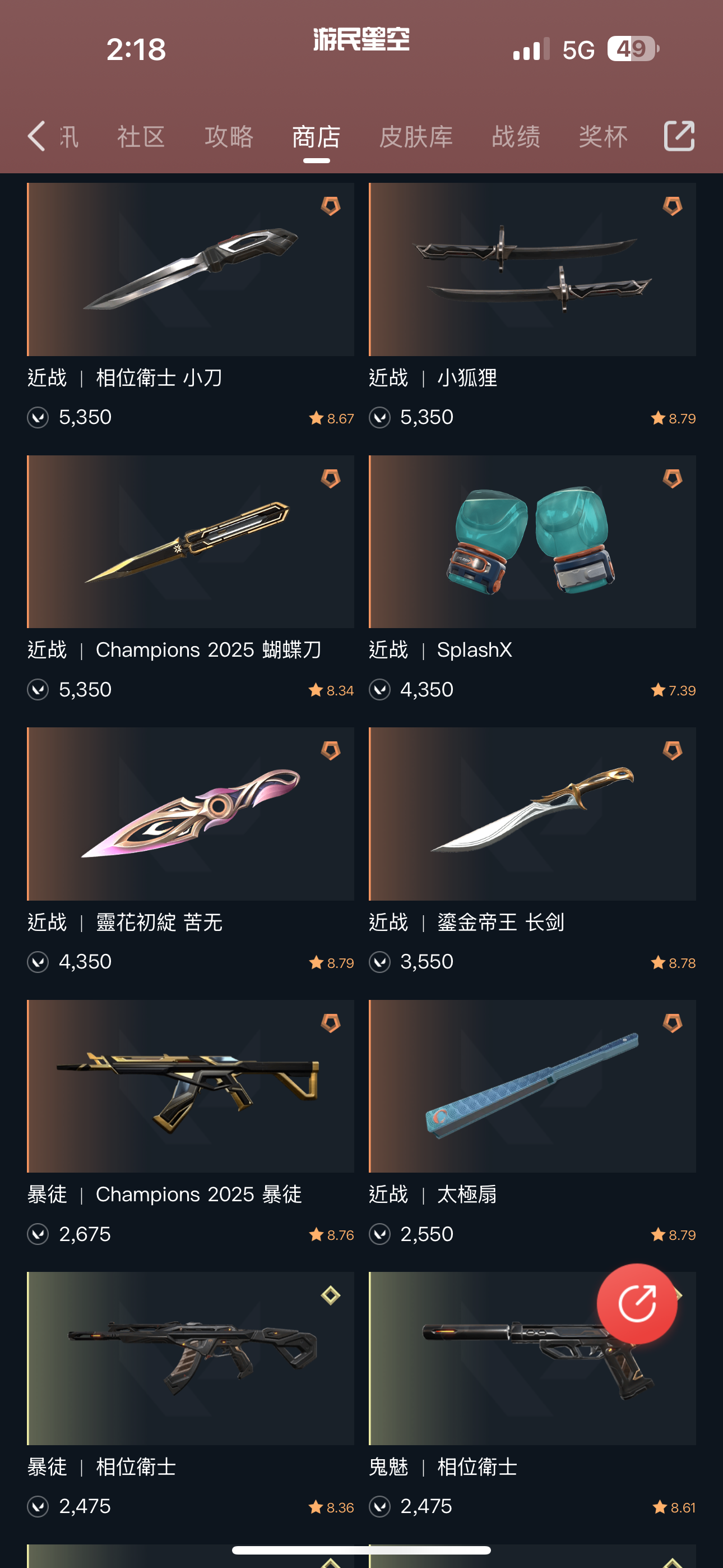This screenshot has height=1568, width=723.
Task: Switch to the 社区 tab
Action: pyautogui.click(x=141, y=136)
